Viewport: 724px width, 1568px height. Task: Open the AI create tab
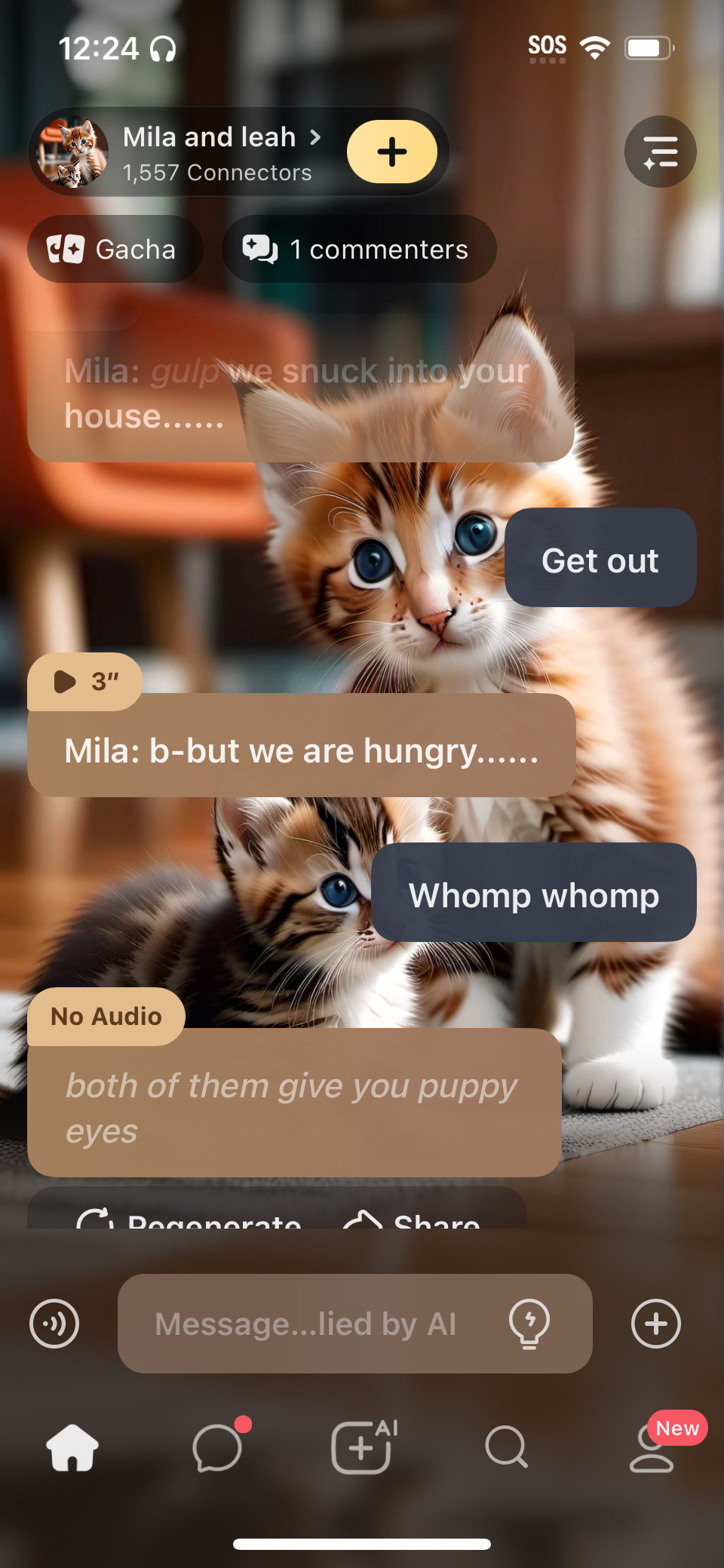(x=362, y=1447)
